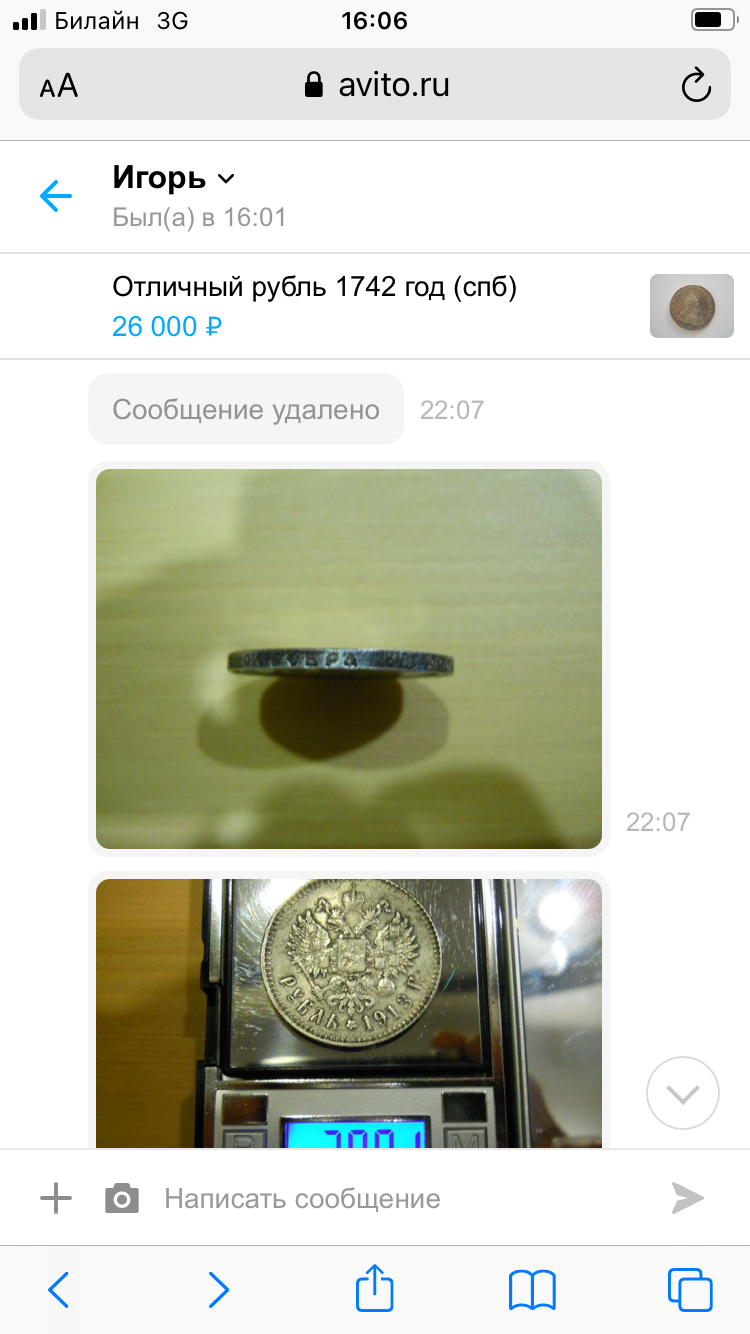
Task: Go back to the chat list
Action: point(56,196)
